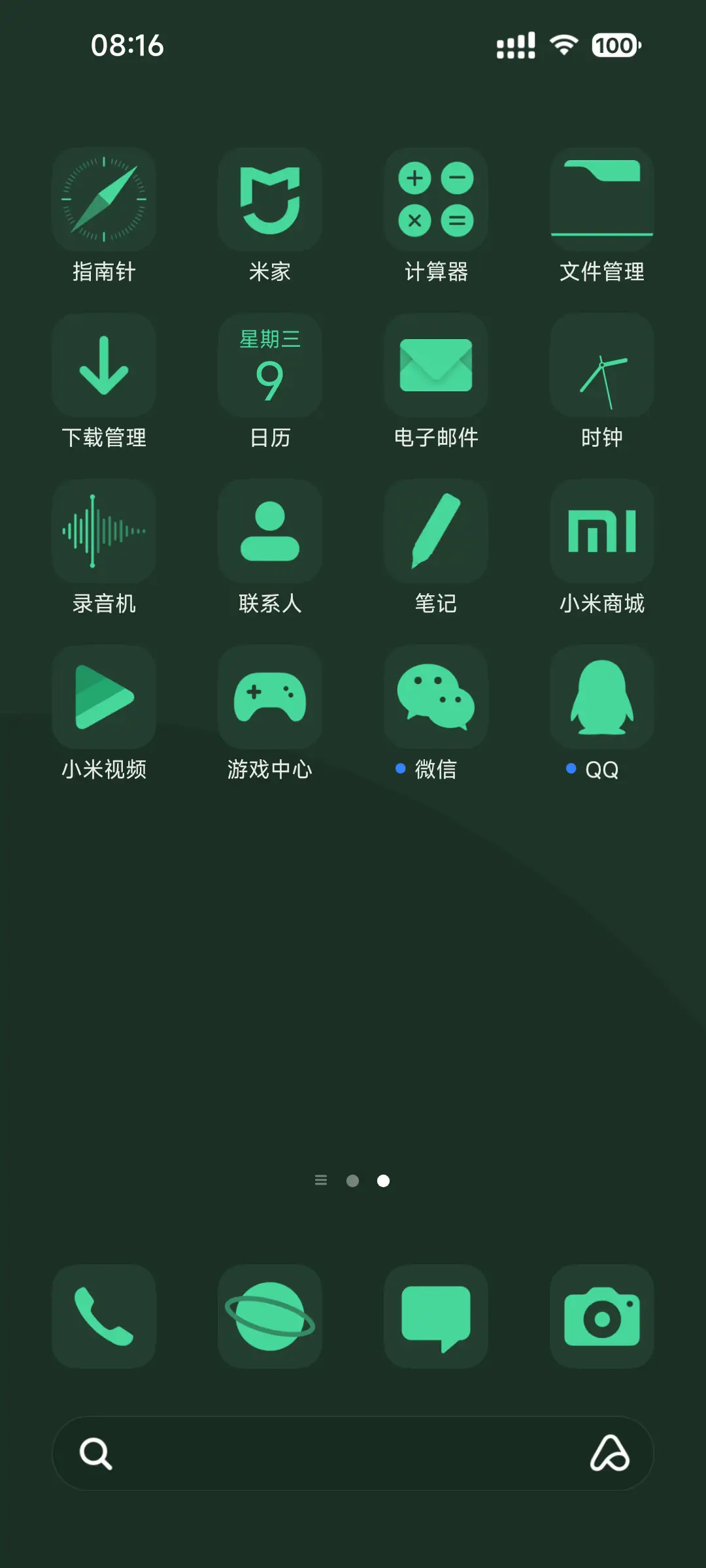Switch to the middle home screen page dot
This screenshot has width=706, height=1568.
click(354, 1180)
